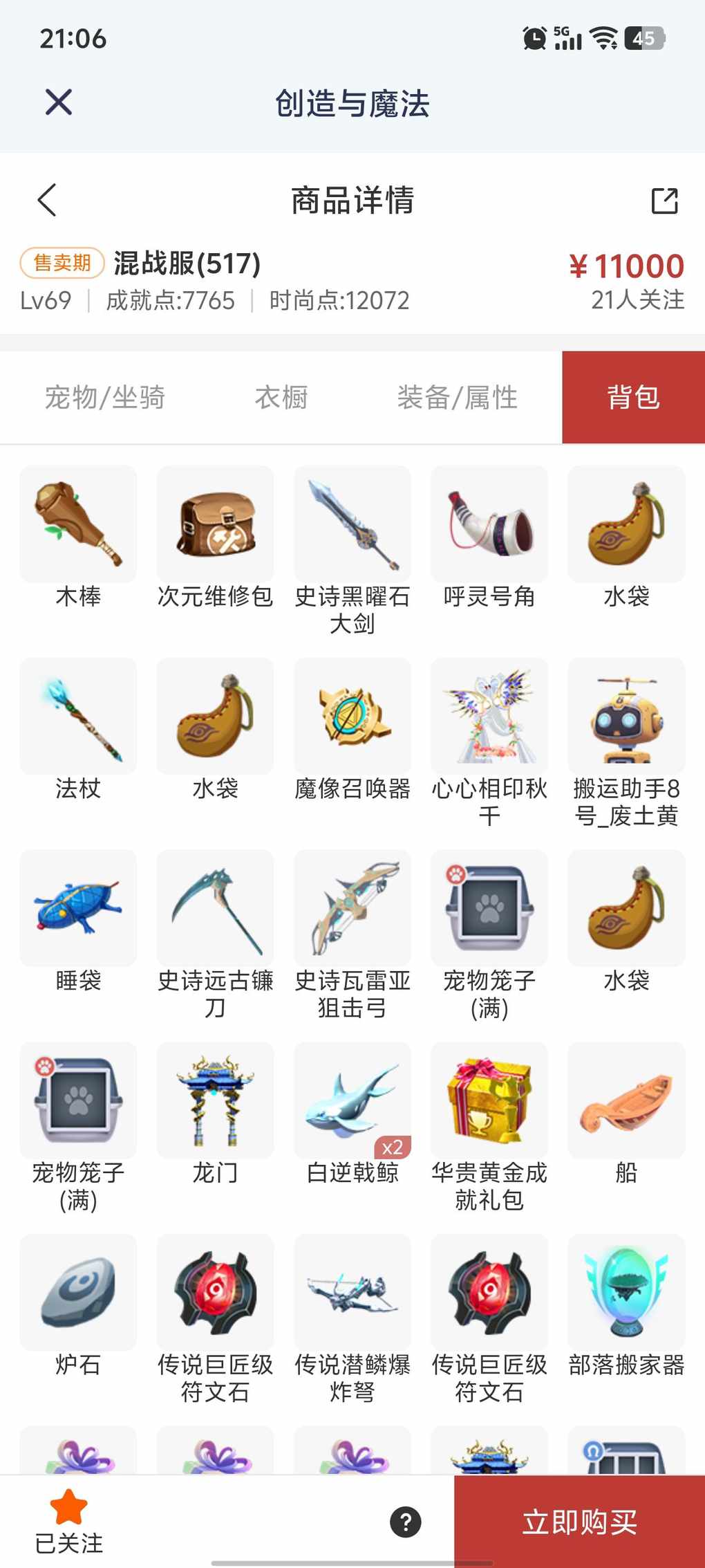Image resolution: width=705 pixels, height=1568 pixels.
Task: Open the 装备/属性 tab
Action: pos(457,398)
